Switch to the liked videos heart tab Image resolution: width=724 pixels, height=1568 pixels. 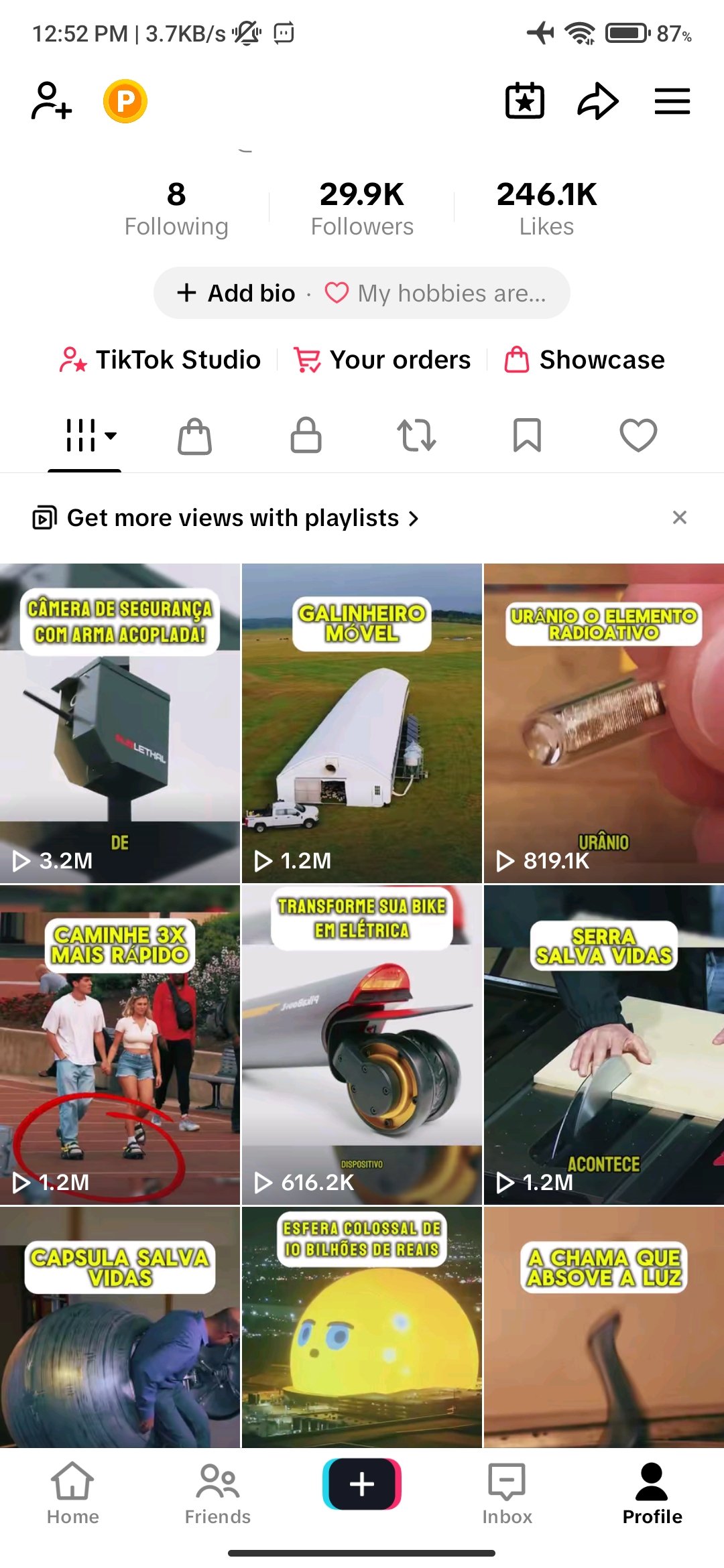pos(638,436)
